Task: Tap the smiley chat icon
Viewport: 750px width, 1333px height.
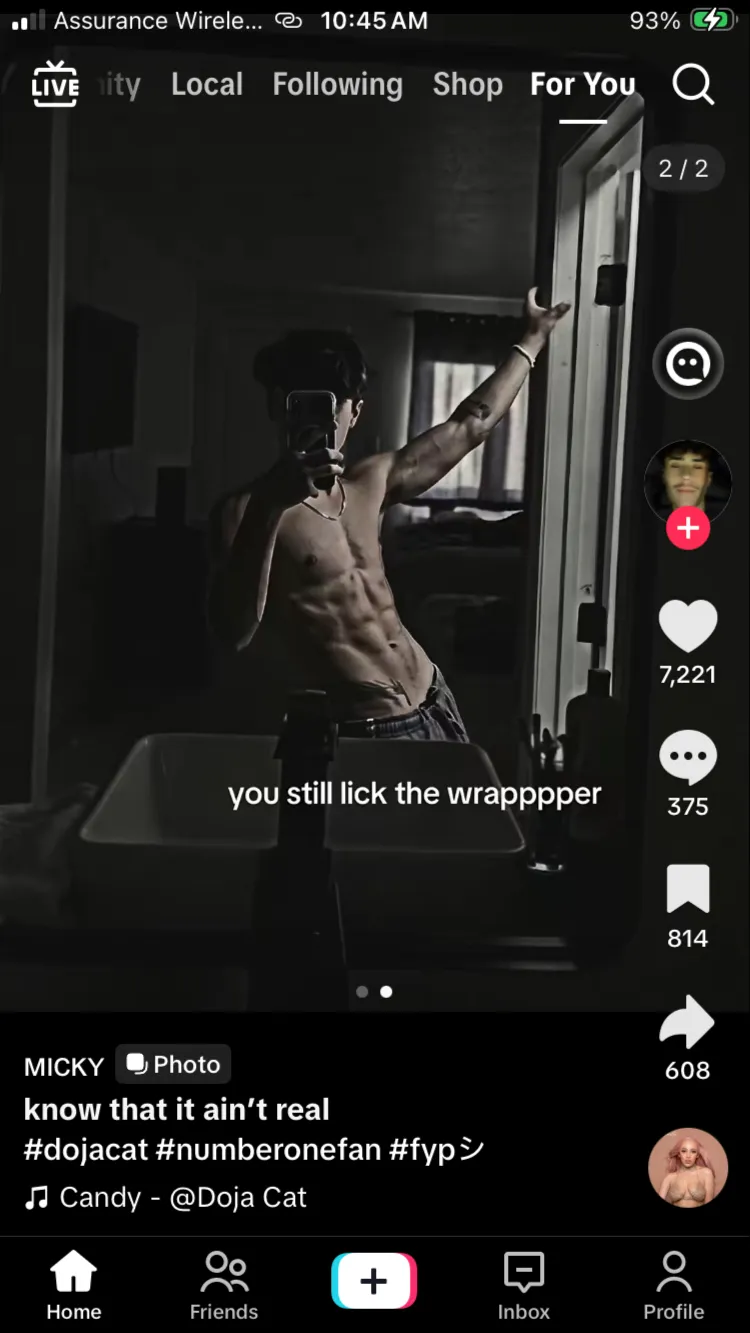Action: (688, 365)
